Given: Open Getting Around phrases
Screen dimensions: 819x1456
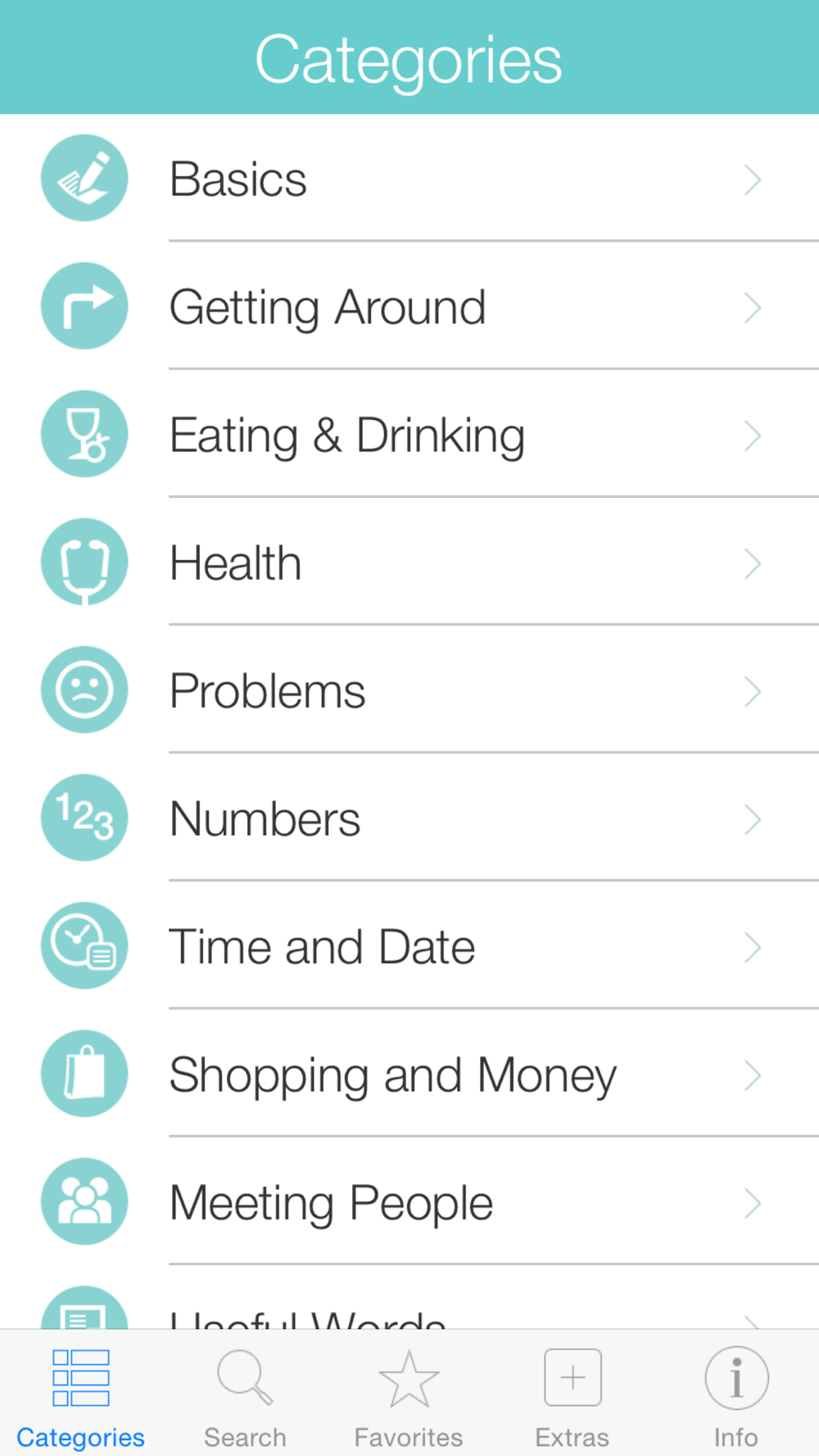Looking at the screenshot, I should point(409,306).
